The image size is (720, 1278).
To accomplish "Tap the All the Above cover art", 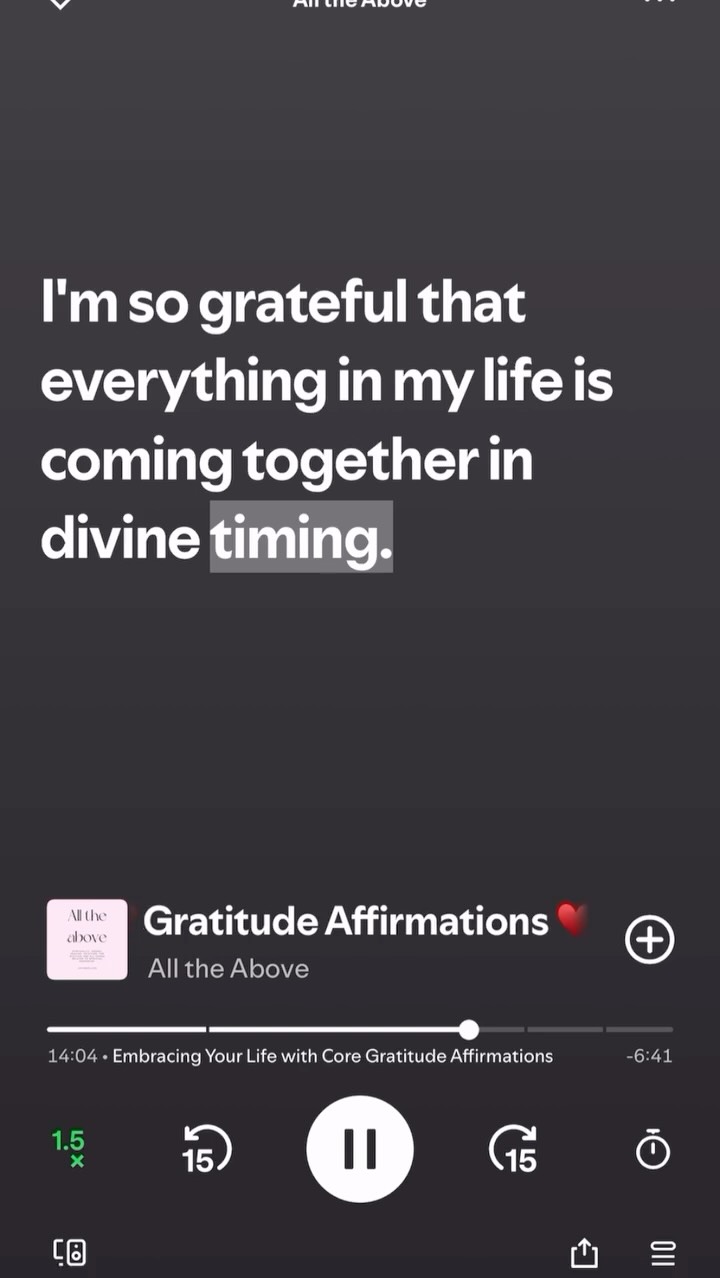I will 87,939.
